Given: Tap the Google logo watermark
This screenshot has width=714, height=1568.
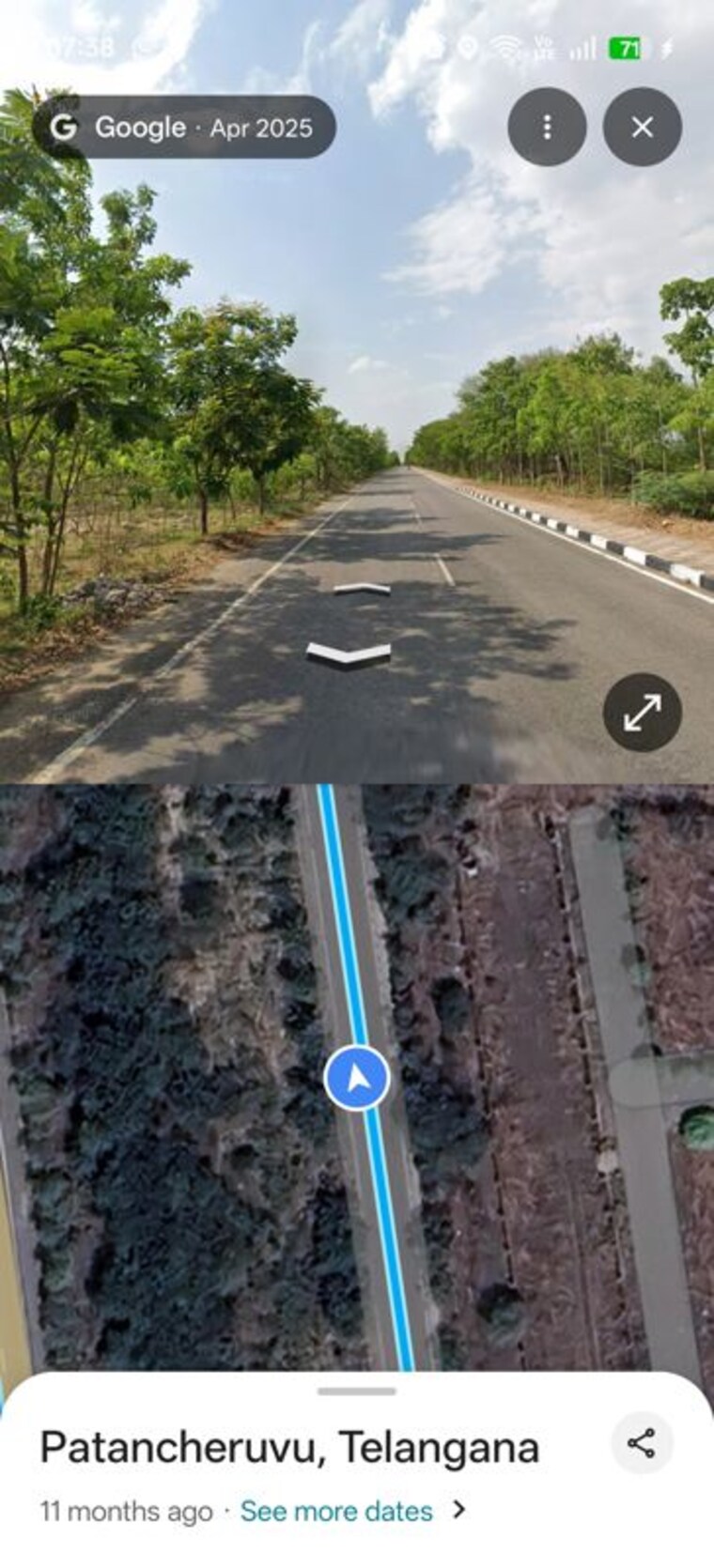Looking at the screenshot, I should click(64, 128).
